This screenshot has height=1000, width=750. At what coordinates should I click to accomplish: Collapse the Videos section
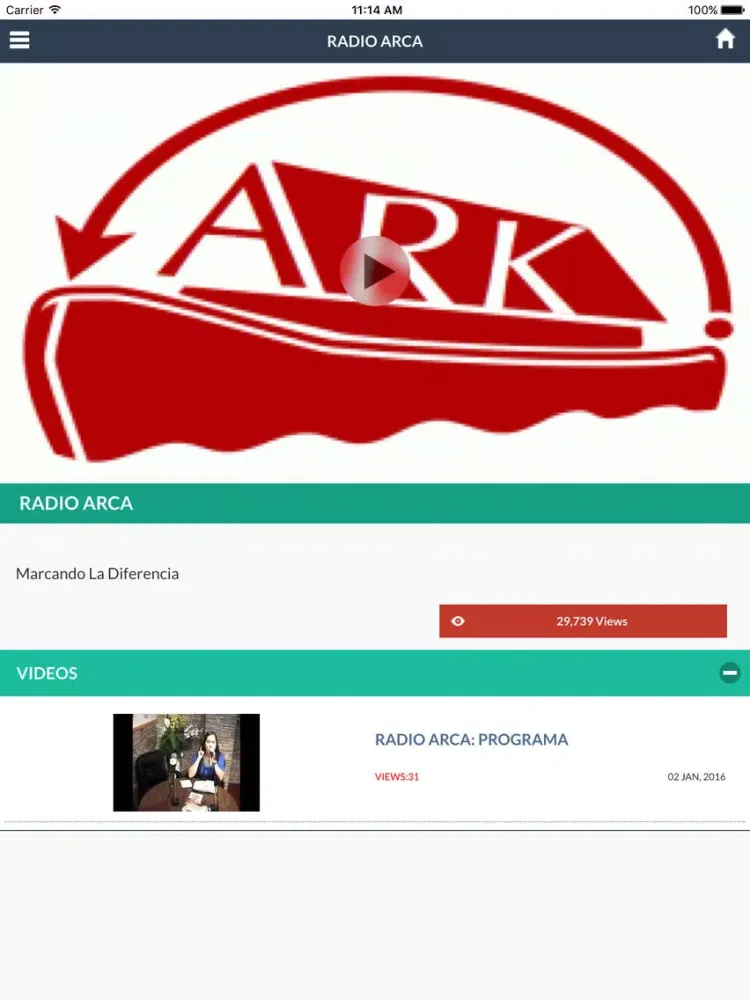(730, 673)
